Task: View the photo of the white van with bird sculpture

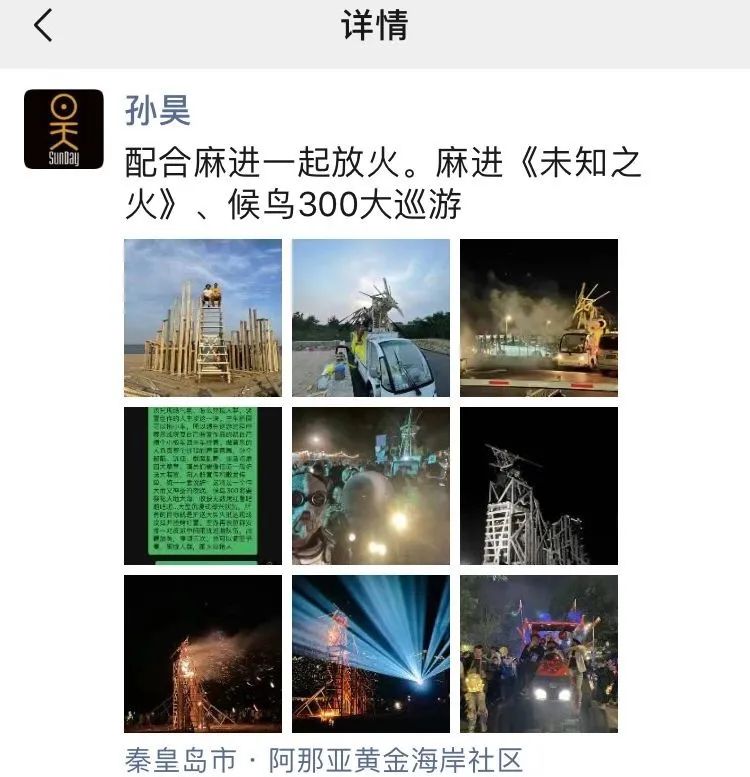Action: pyautogui.click(x=371, y=318)
